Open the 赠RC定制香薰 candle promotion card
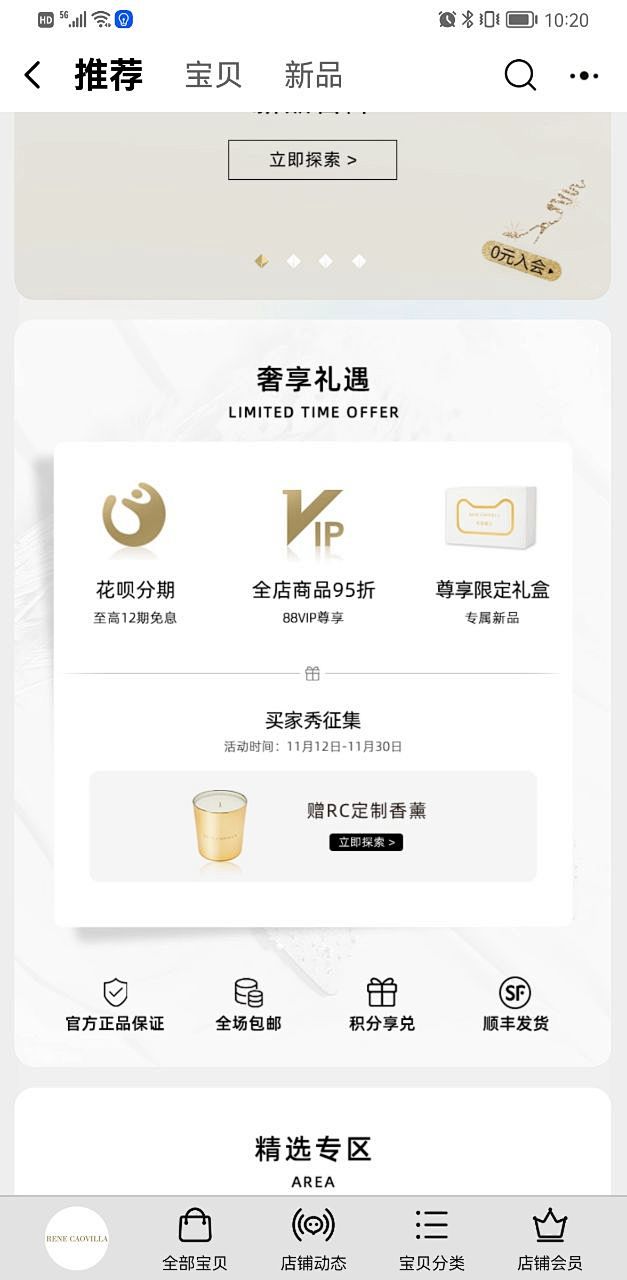 [x=312, y=826]
